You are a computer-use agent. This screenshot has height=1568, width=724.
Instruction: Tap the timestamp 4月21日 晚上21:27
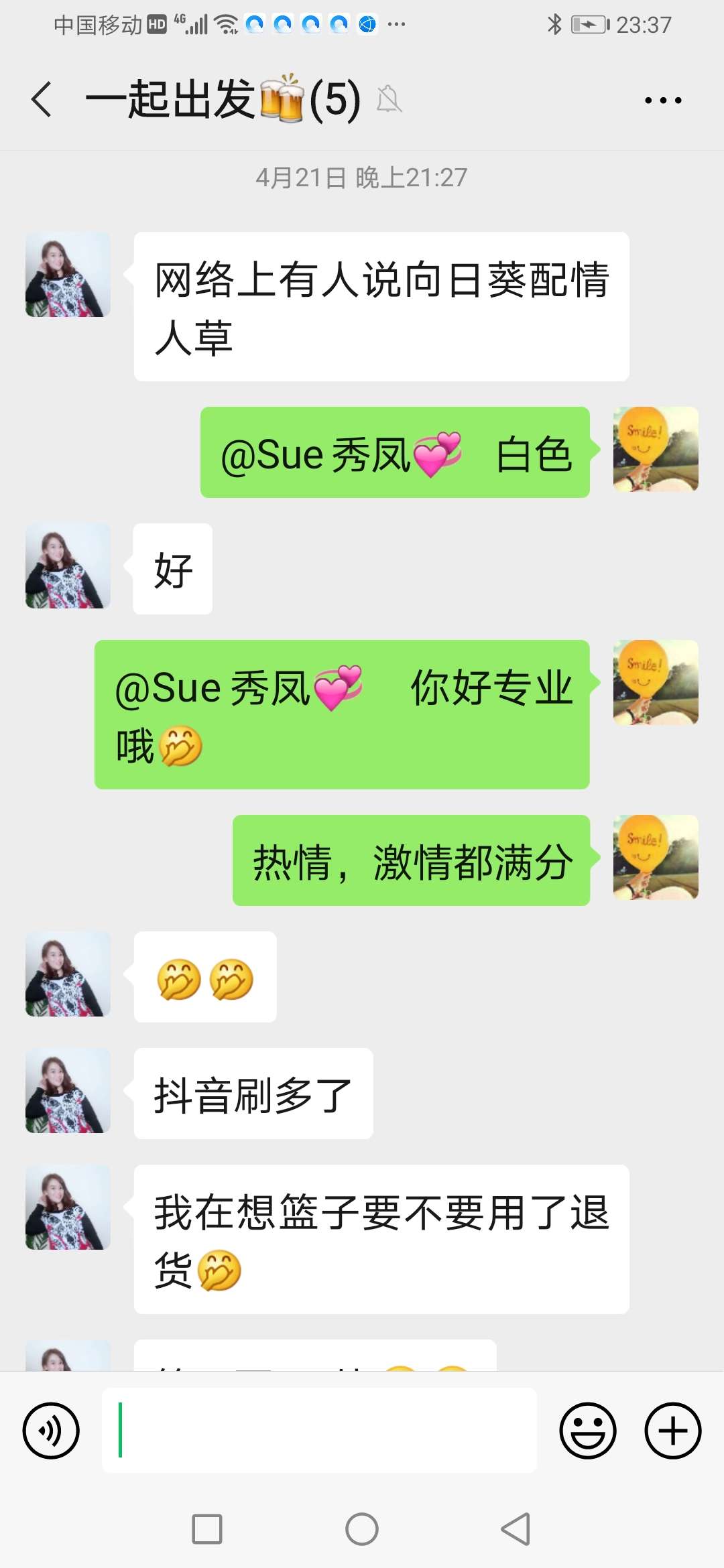[x=362, y=178]
